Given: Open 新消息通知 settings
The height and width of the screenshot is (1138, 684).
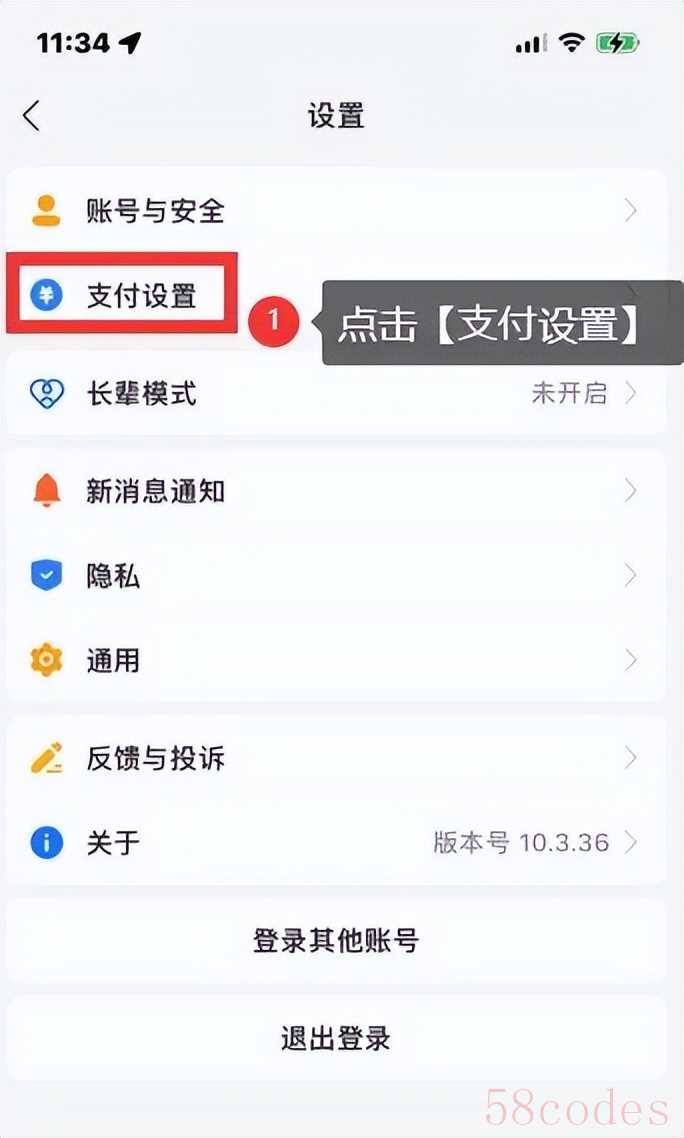Looking at the screenshot, I should click(x=336, y=491).
